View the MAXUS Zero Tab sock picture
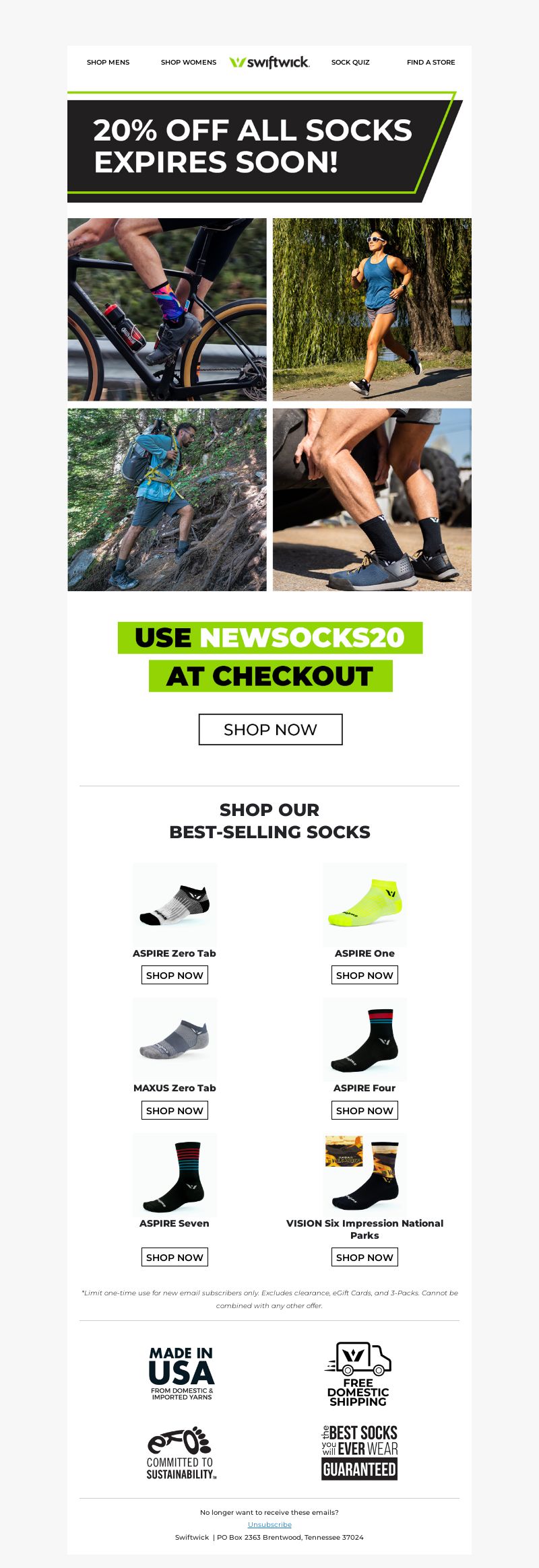This screenshot has width=539, height=1568. (x=175, y=1039)
